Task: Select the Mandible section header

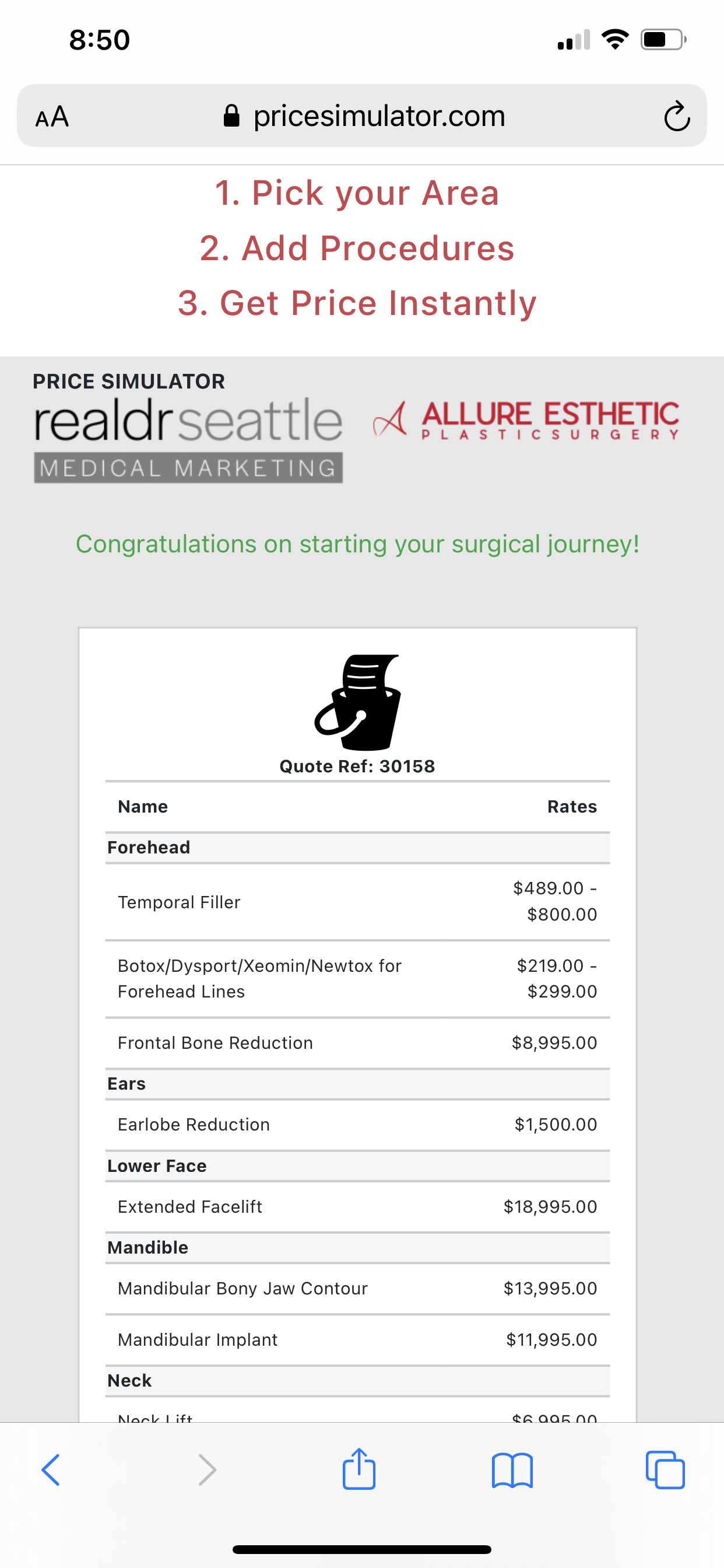Action: (x=148, y=1247)
